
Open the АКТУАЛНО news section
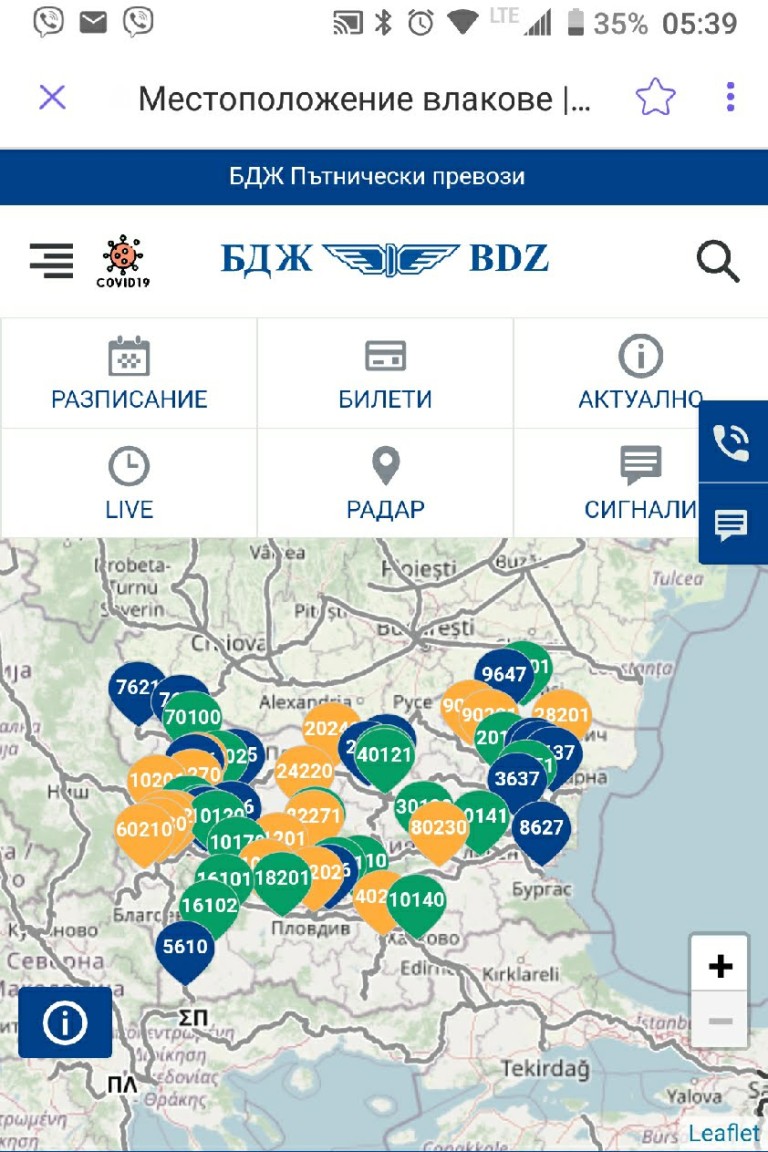point(640,374)
